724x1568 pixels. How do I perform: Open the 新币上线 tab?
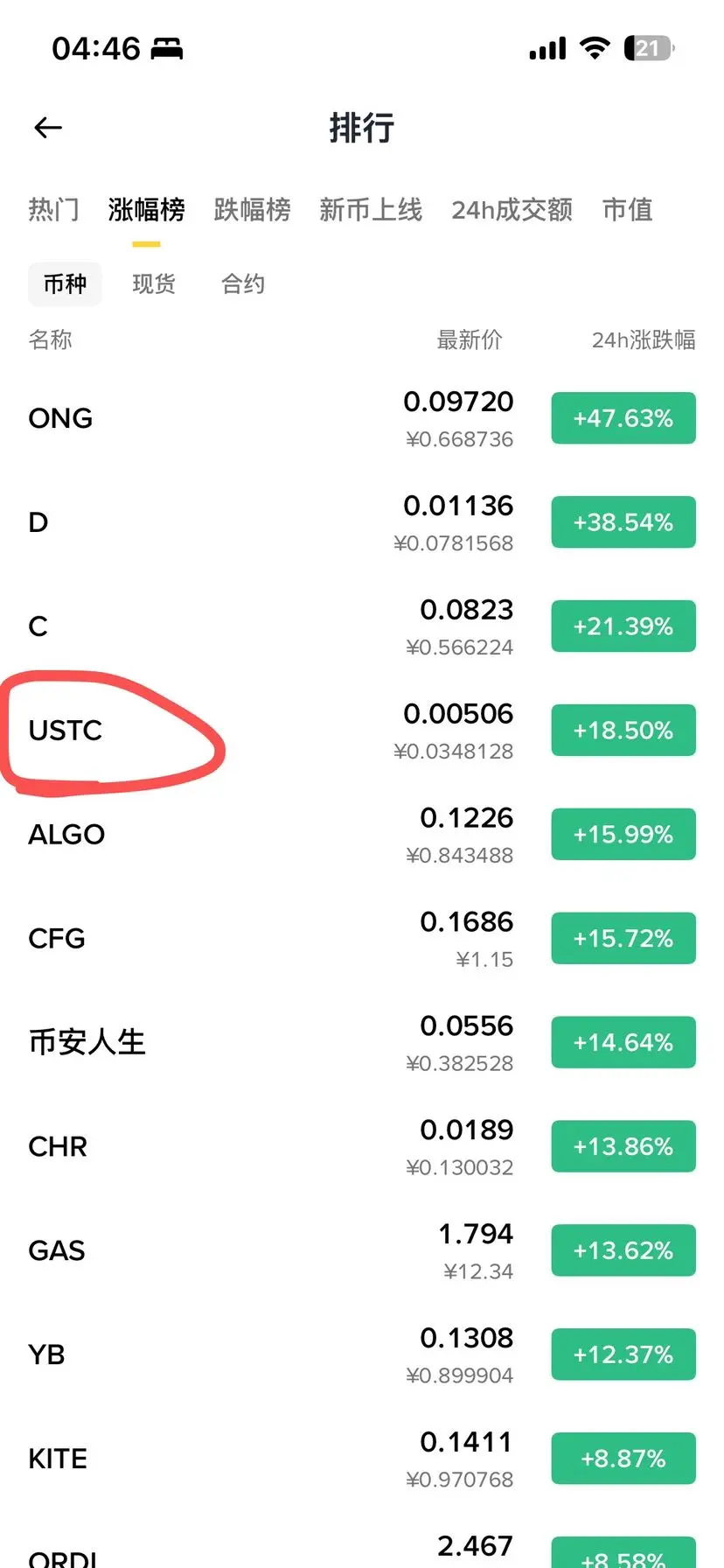371,210
